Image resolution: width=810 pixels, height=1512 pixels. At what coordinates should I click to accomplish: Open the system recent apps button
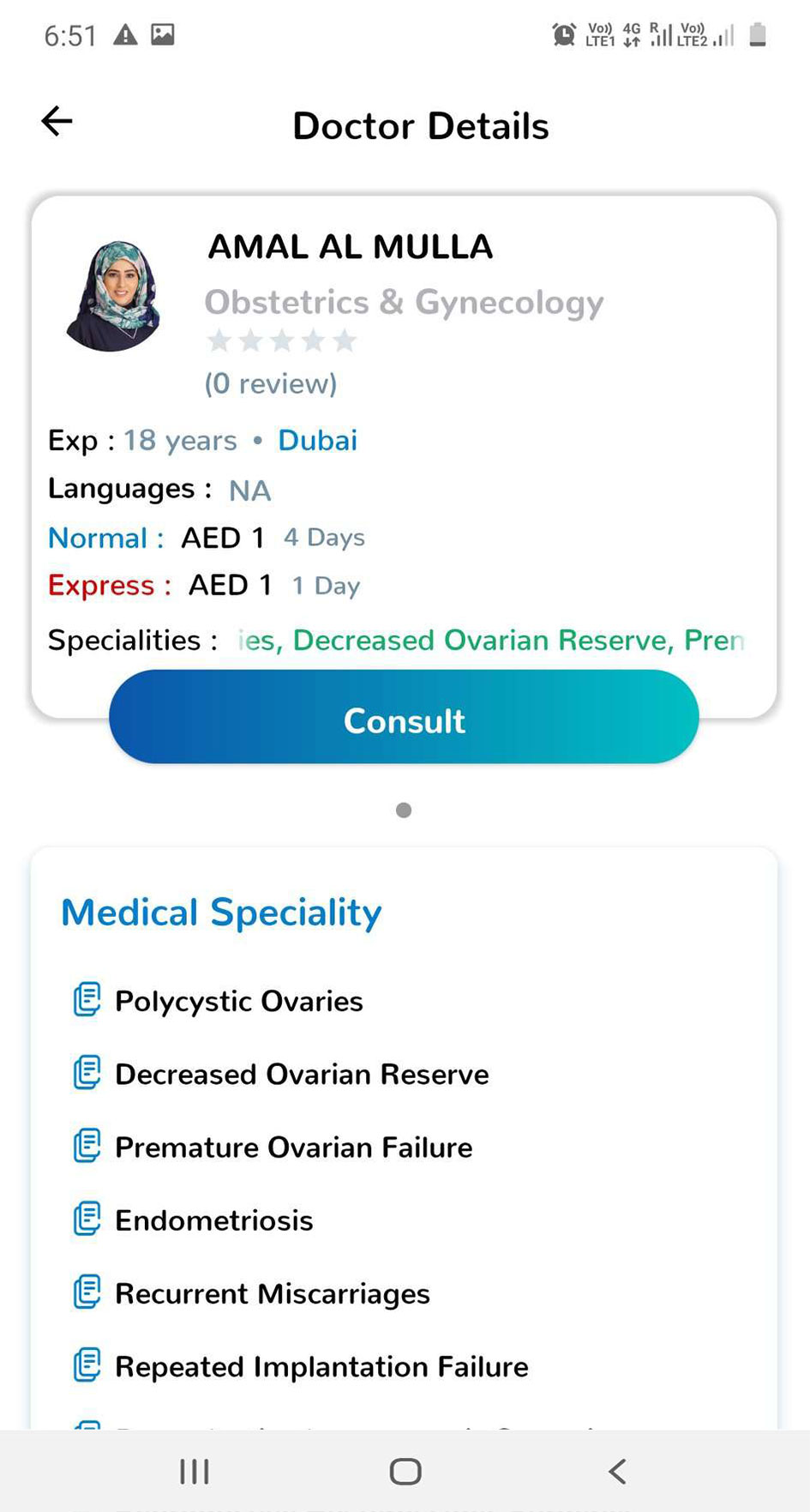point(195,1472)
